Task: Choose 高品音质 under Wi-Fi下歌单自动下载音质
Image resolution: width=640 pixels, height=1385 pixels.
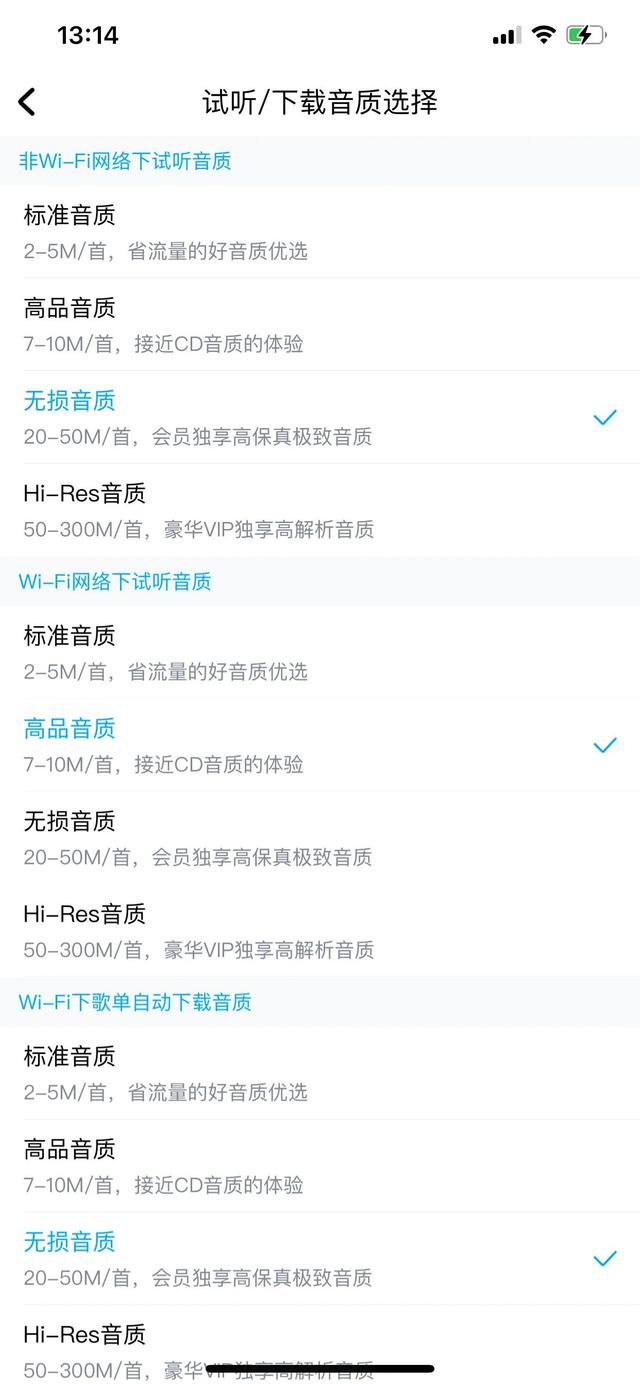Action: pos(320,1166)
